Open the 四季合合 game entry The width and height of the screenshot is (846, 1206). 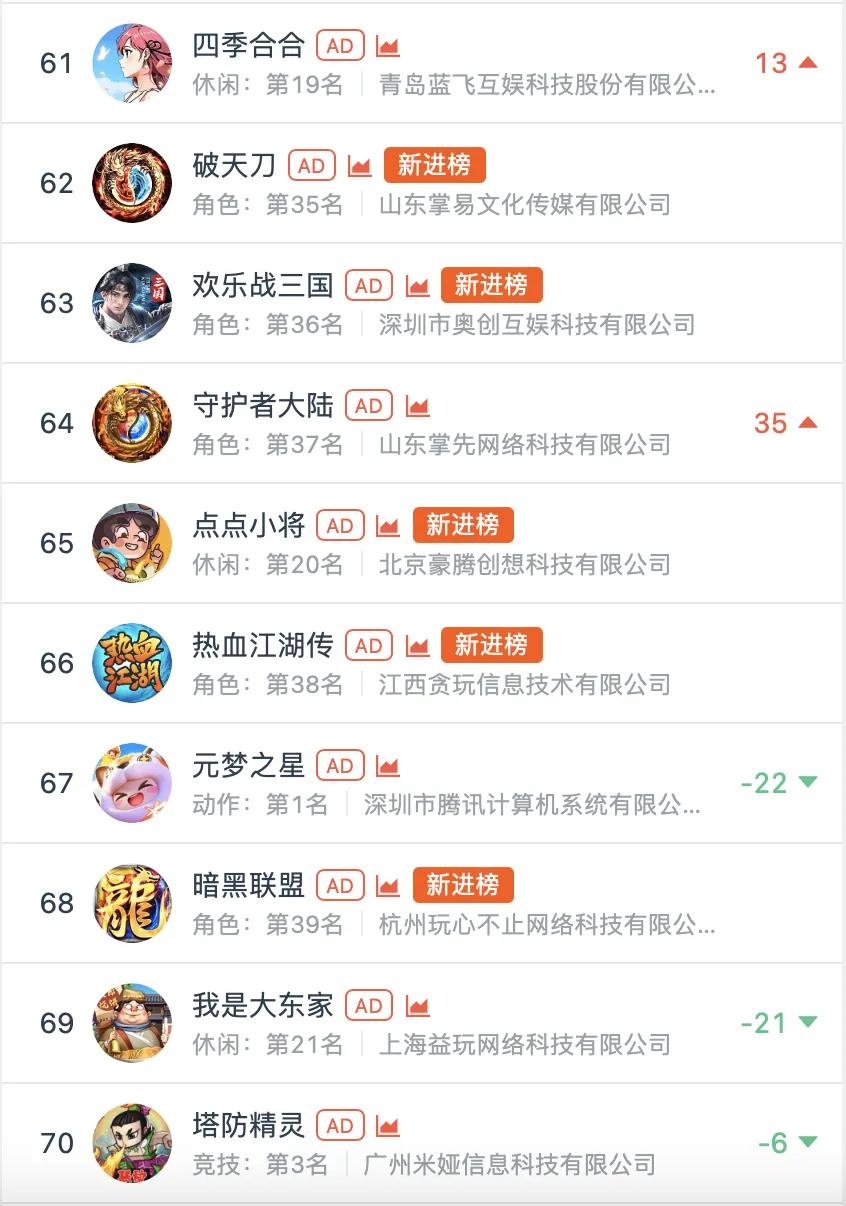pyautogui.click(x=248, y=46)
